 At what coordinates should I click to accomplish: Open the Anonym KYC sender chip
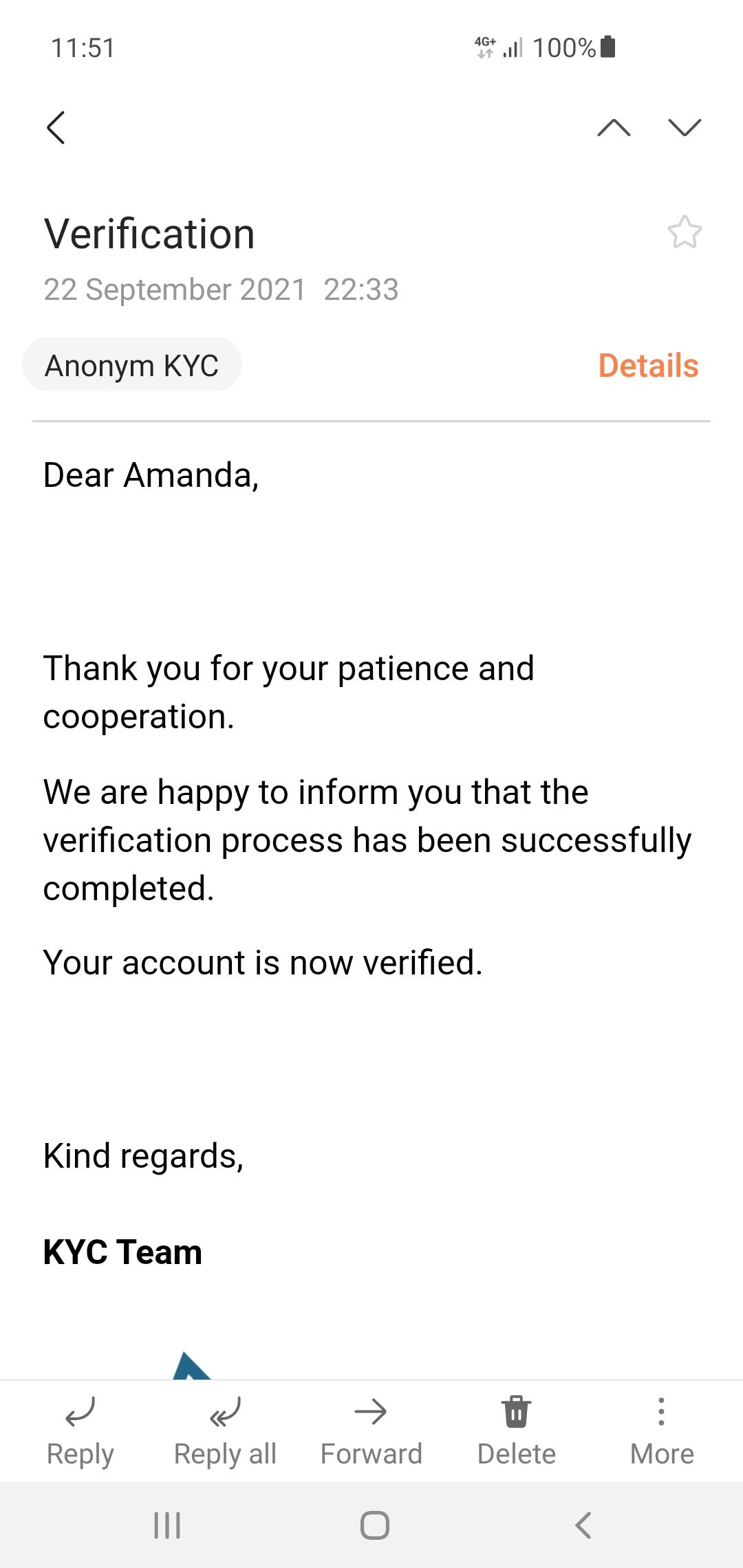(x=132, y=365)
